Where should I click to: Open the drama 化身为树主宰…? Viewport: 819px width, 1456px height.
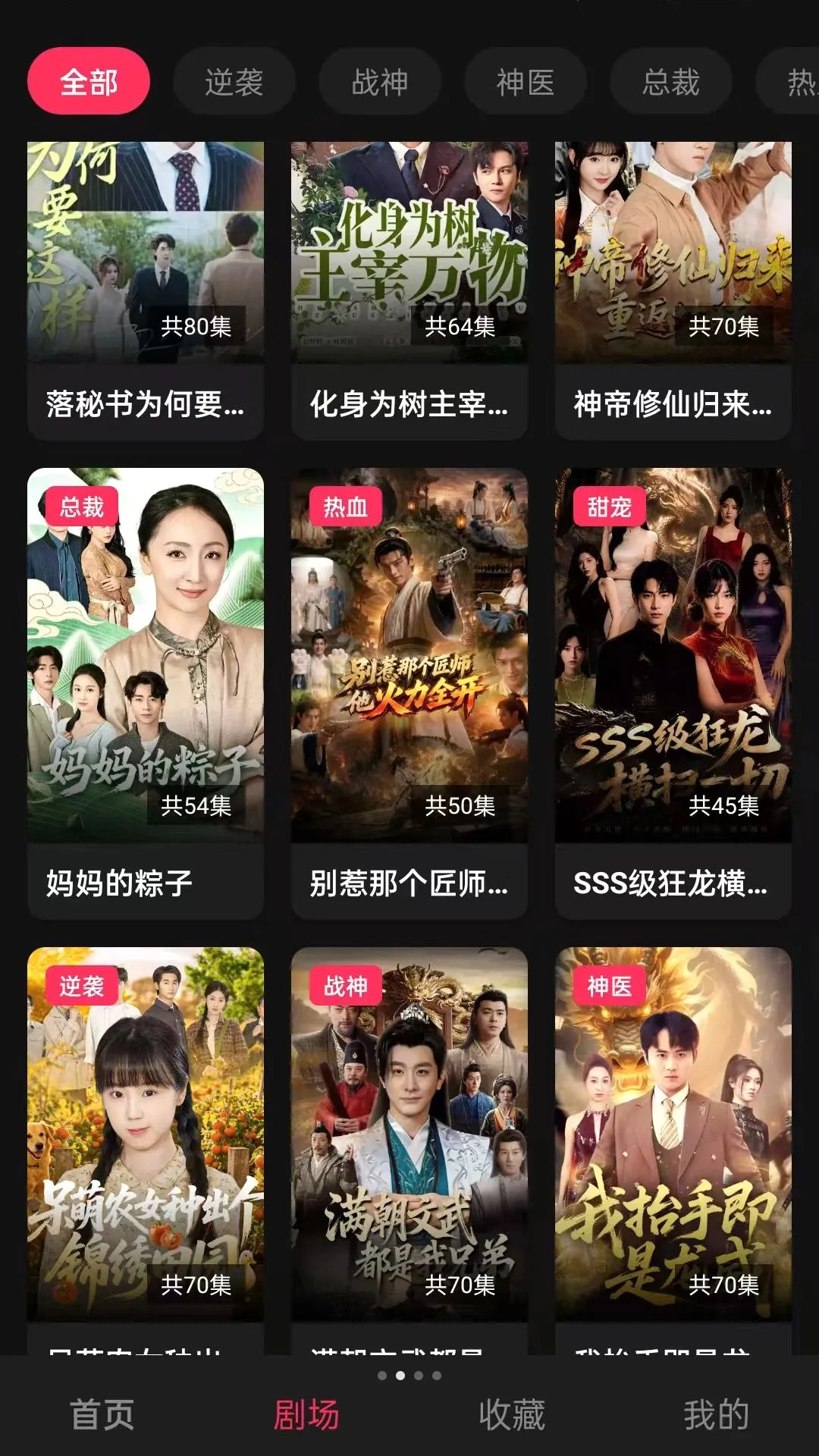(x=409, y=290)
